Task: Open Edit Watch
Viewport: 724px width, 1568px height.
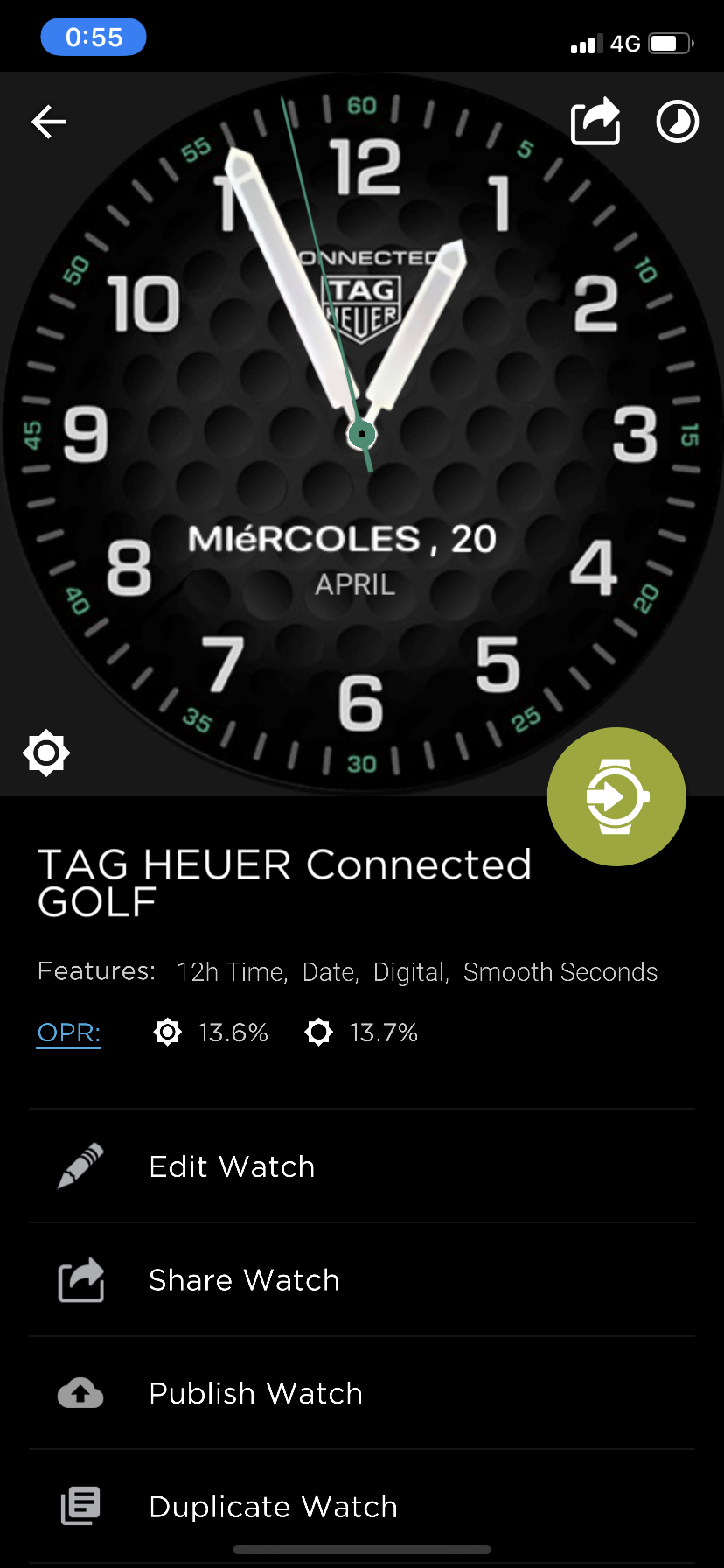Action: (362, 1166)
